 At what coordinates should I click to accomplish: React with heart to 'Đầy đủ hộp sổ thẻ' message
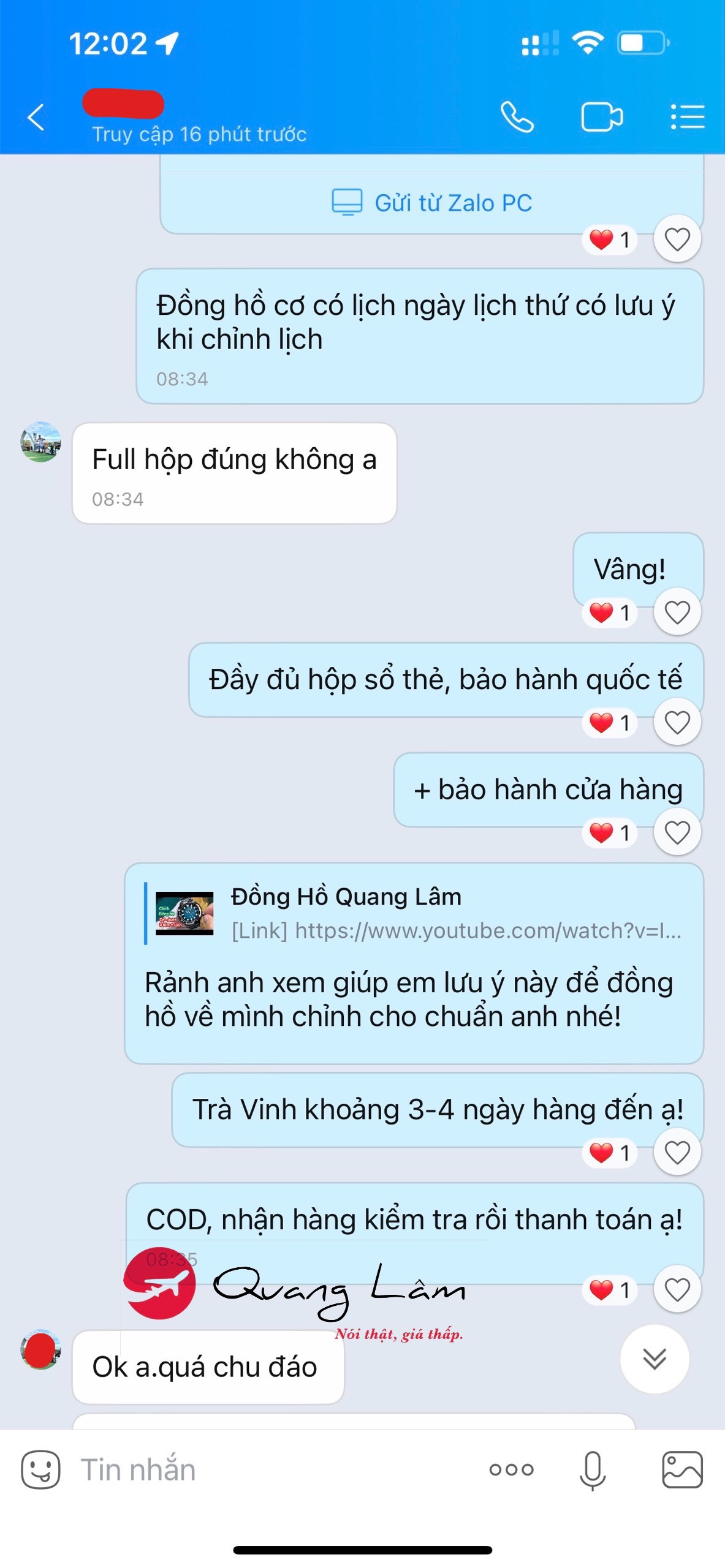coord(677,722)
